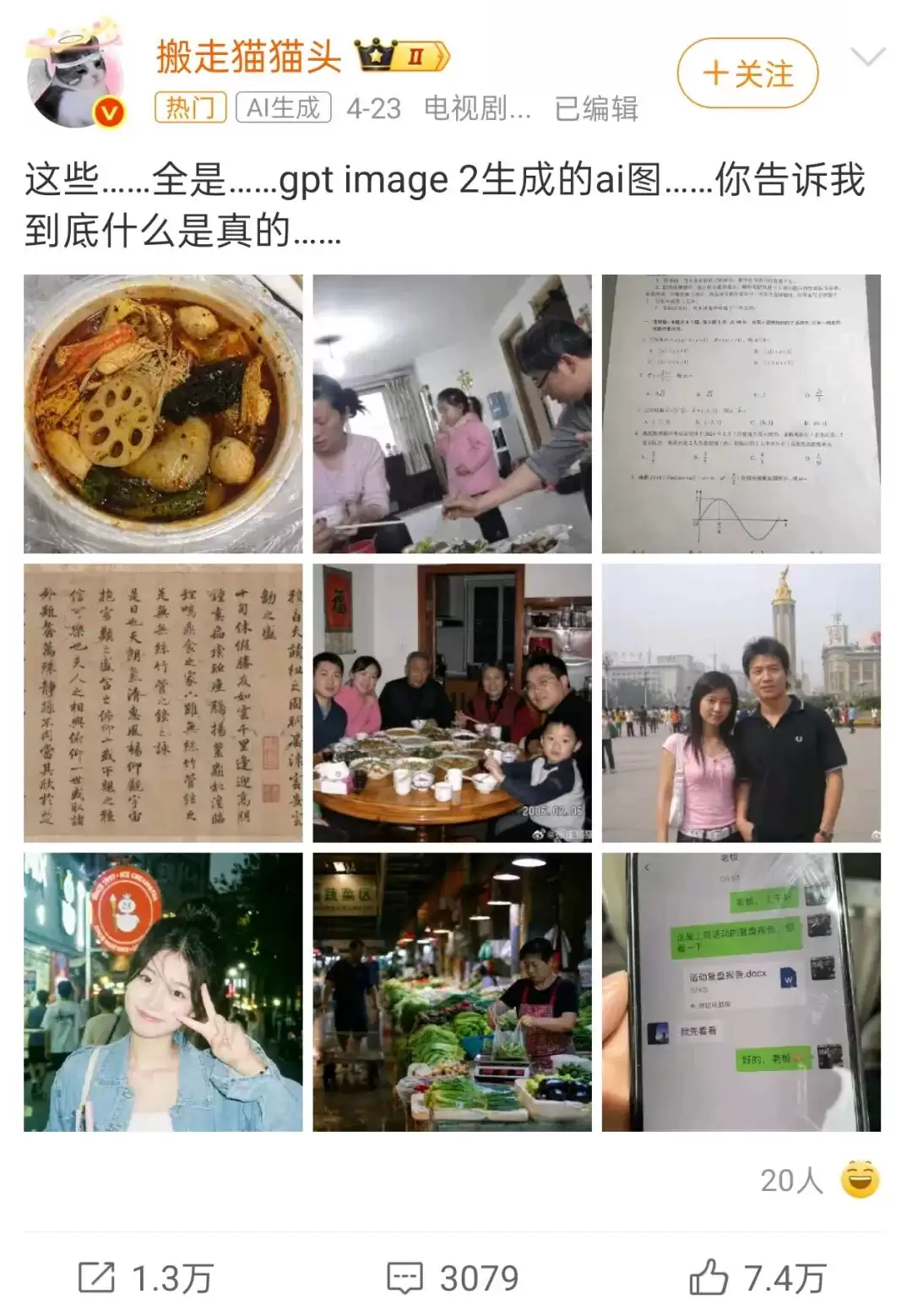
Task: View the couple at the monument photo
Action: tap(741, 703)
